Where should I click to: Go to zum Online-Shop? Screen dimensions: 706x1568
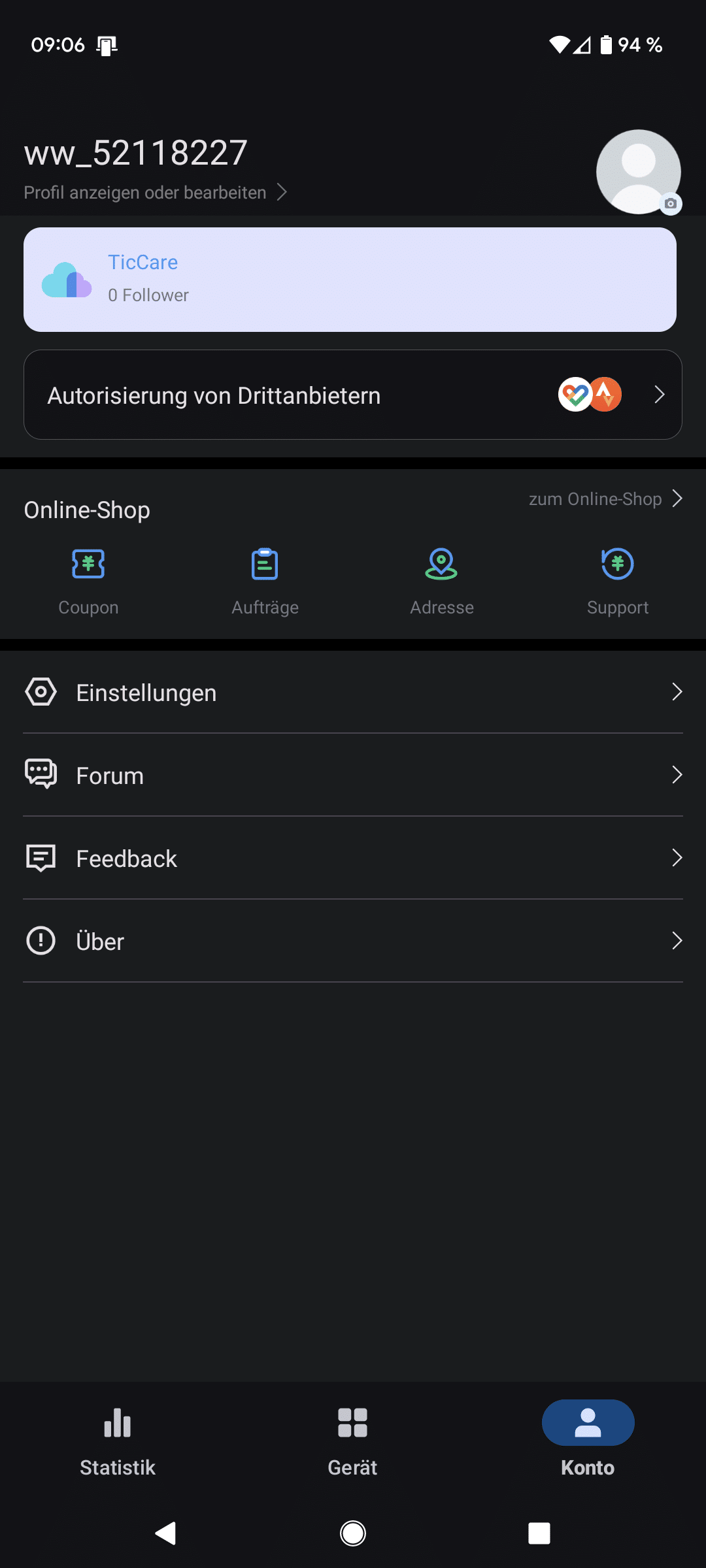click(x=606, y=498)
